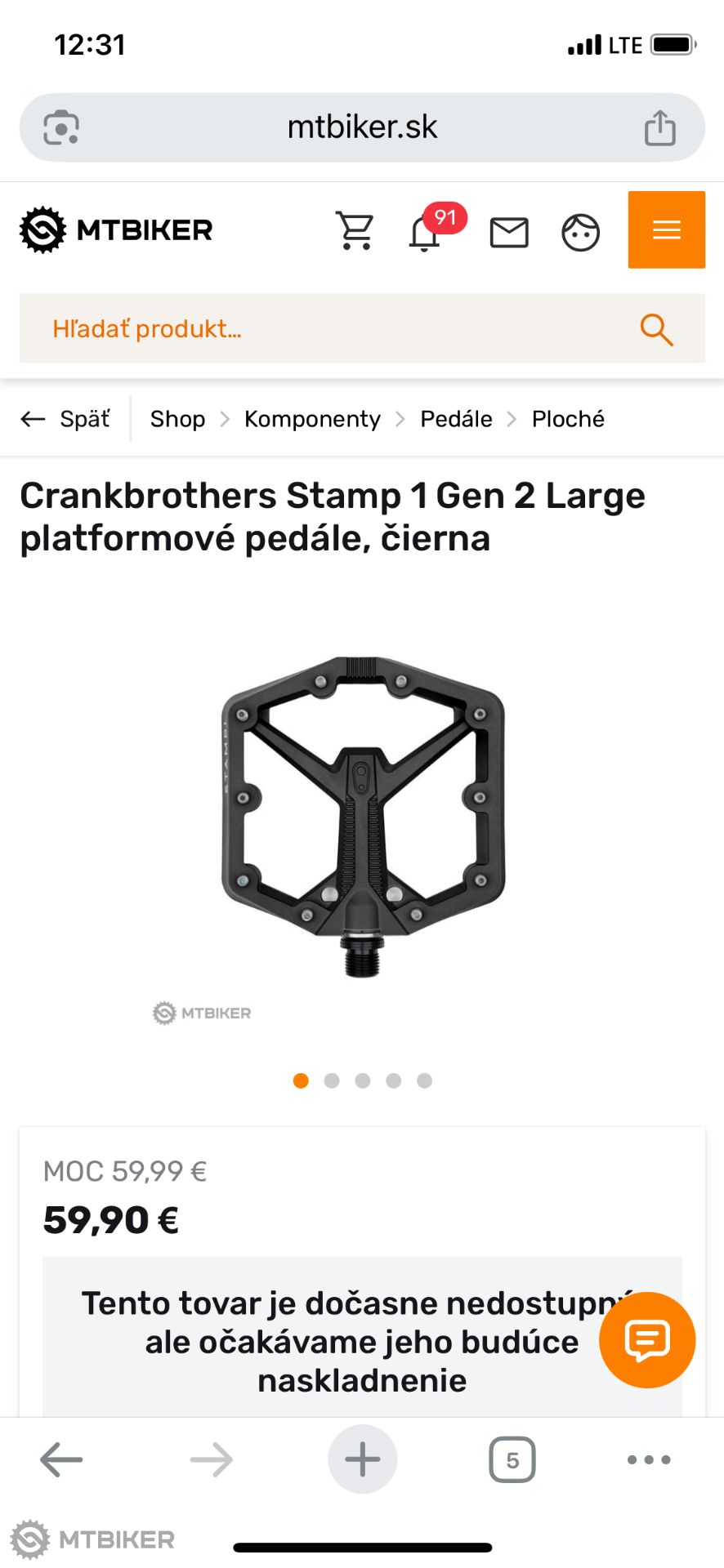Add a new browser tab
The image size is (724, 1568).
tap(362, 1459)
